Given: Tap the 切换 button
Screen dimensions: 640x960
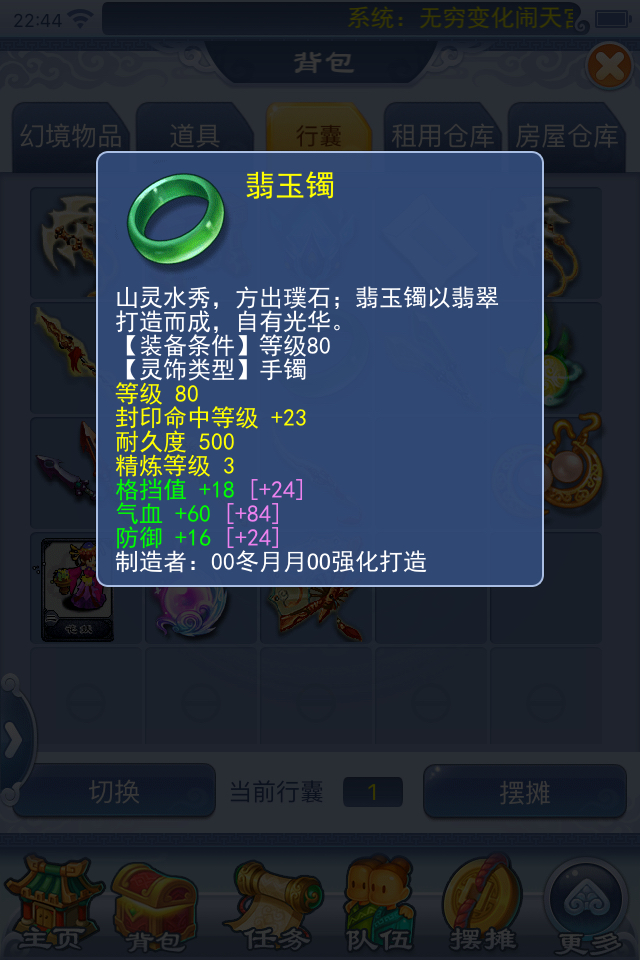Looking at the screenshot, I should pyautogui.click(x=114, y=792).
